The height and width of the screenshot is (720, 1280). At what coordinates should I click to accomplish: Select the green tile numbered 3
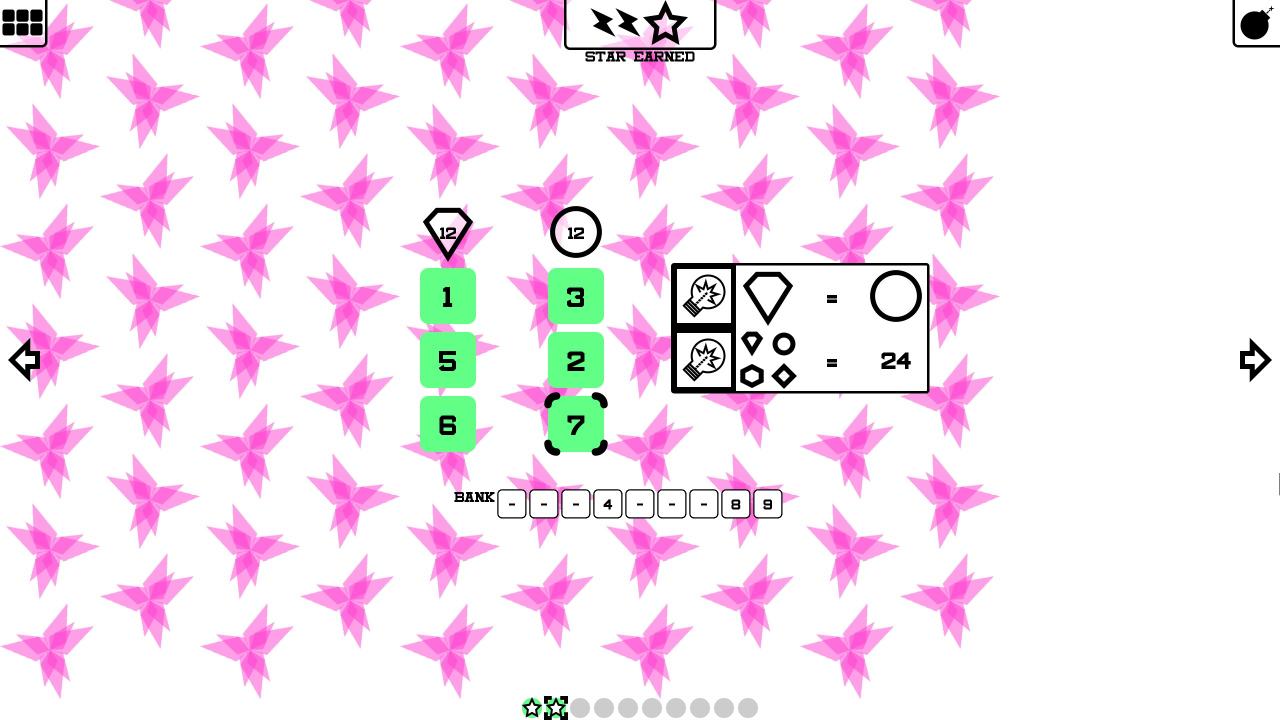point(575,297)
